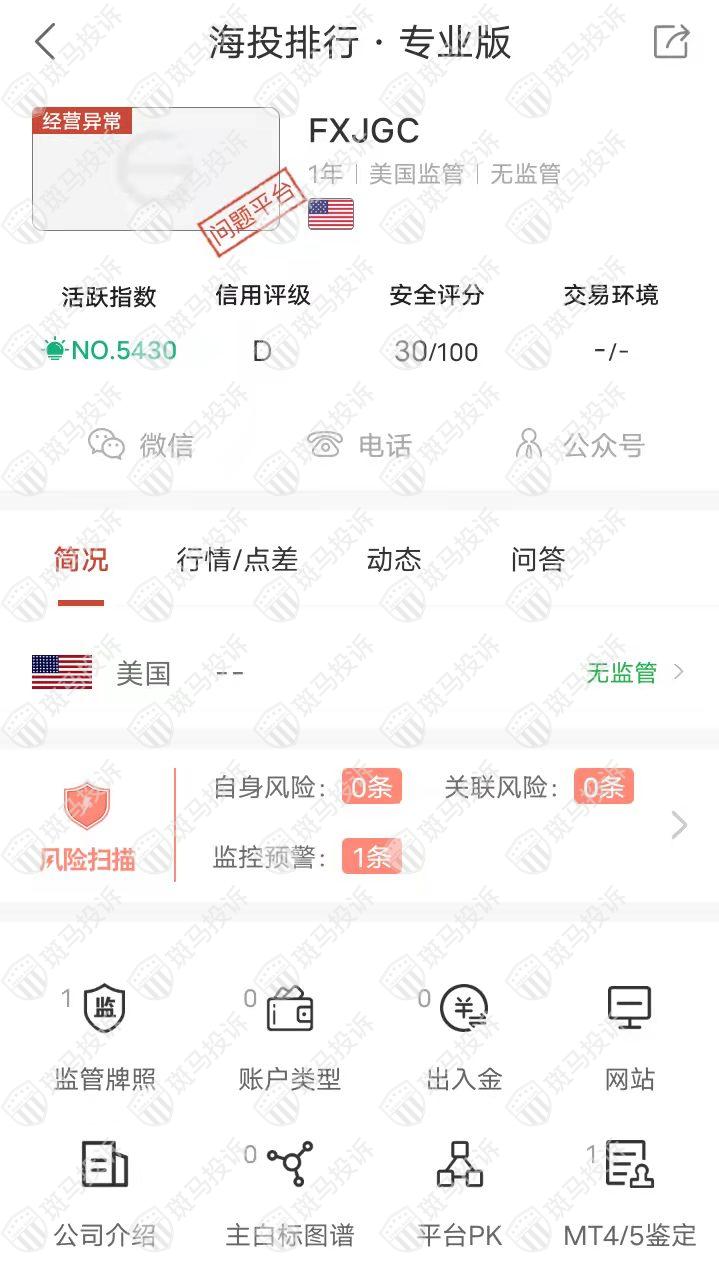Open the 网站 website section
The height and width of the screenshot is (1283, 719).
(x=630, y=1035)
